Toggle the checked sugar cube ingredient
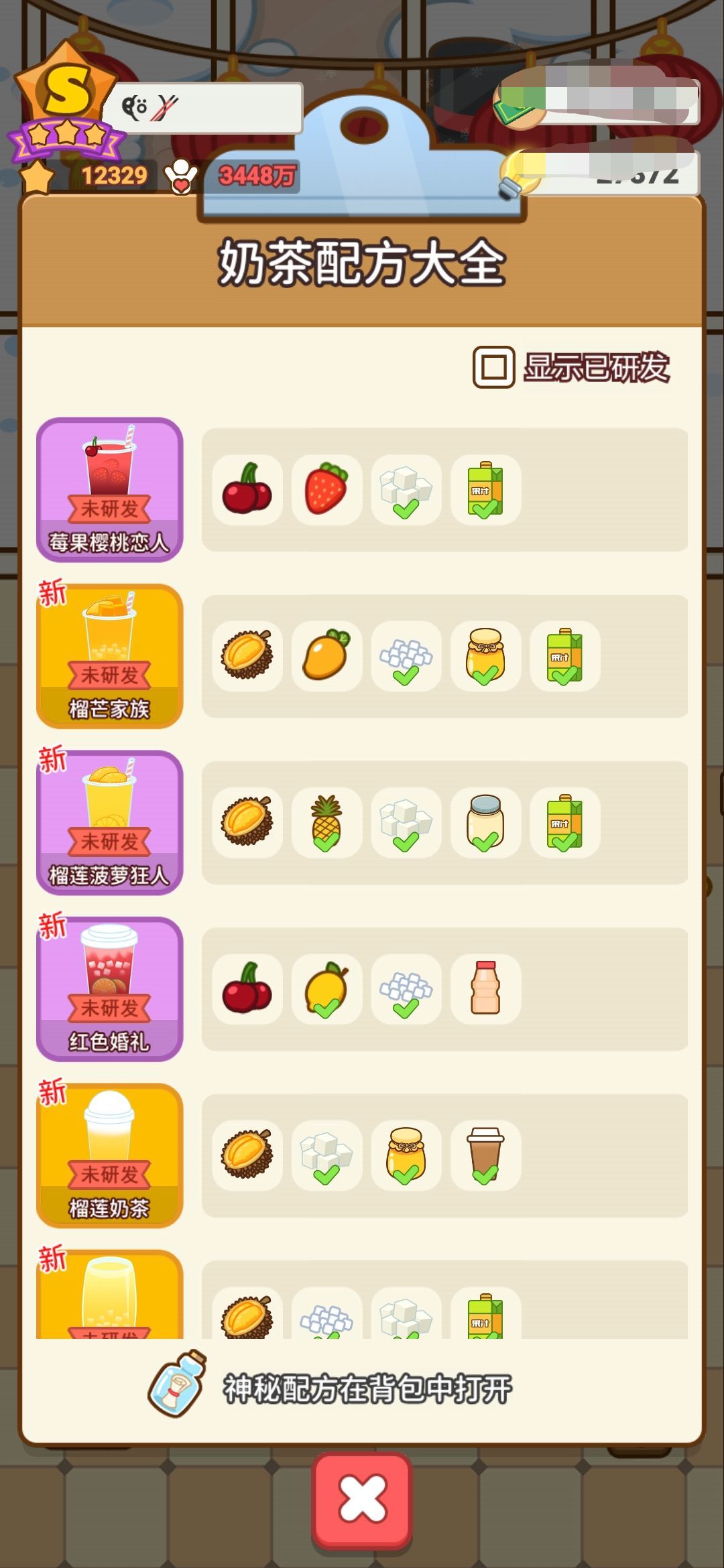Screen dimensions: 724x1568 pos(407,490)
